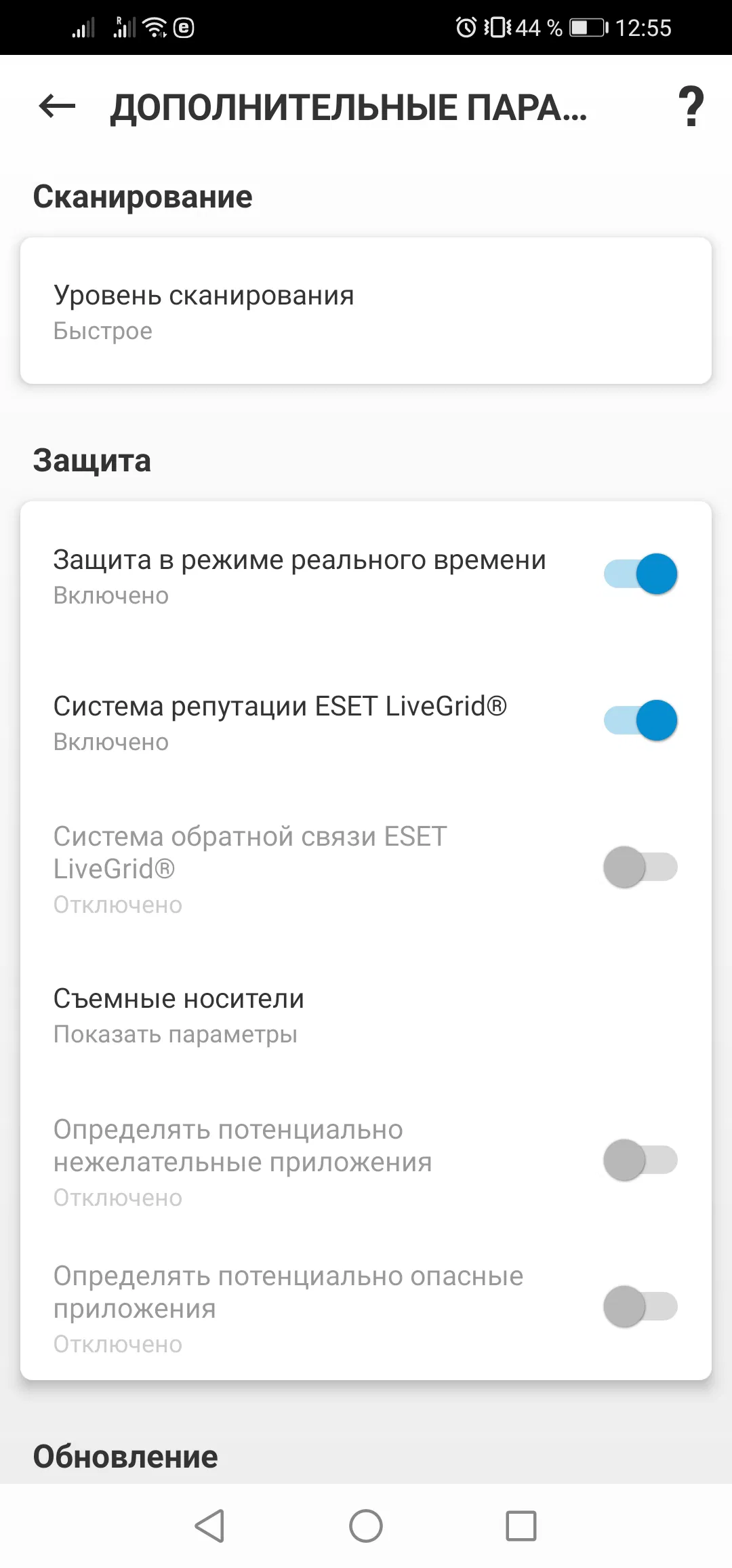Enable detection of потенциально нежелательные приложения
This screenshot has height=1568, width=732.
point(640,1160)
